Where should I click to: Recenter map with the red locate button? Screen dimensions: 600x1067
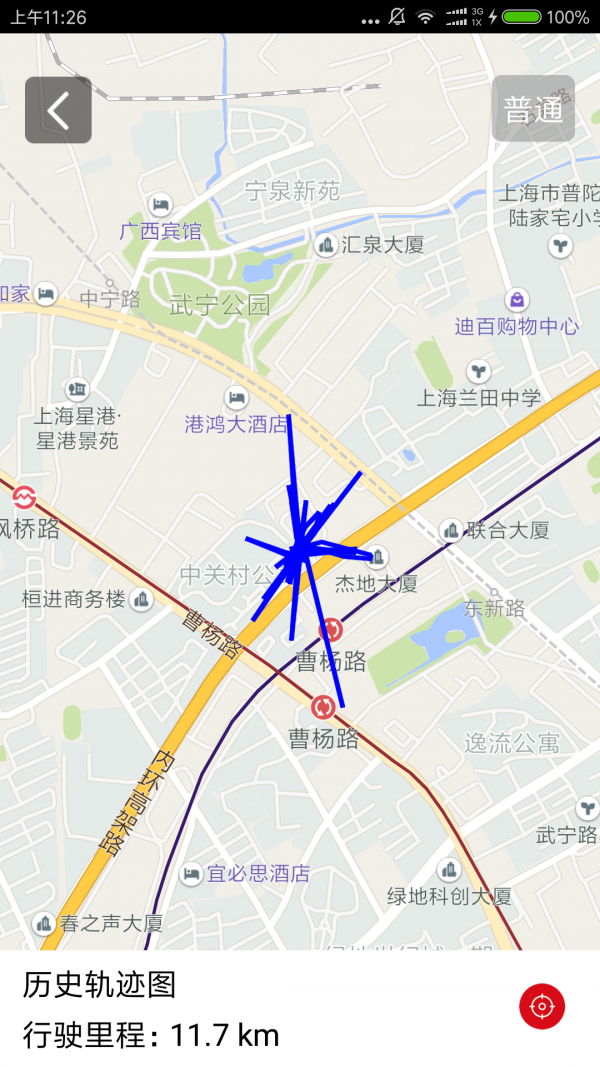click(x=542, y=1005)
